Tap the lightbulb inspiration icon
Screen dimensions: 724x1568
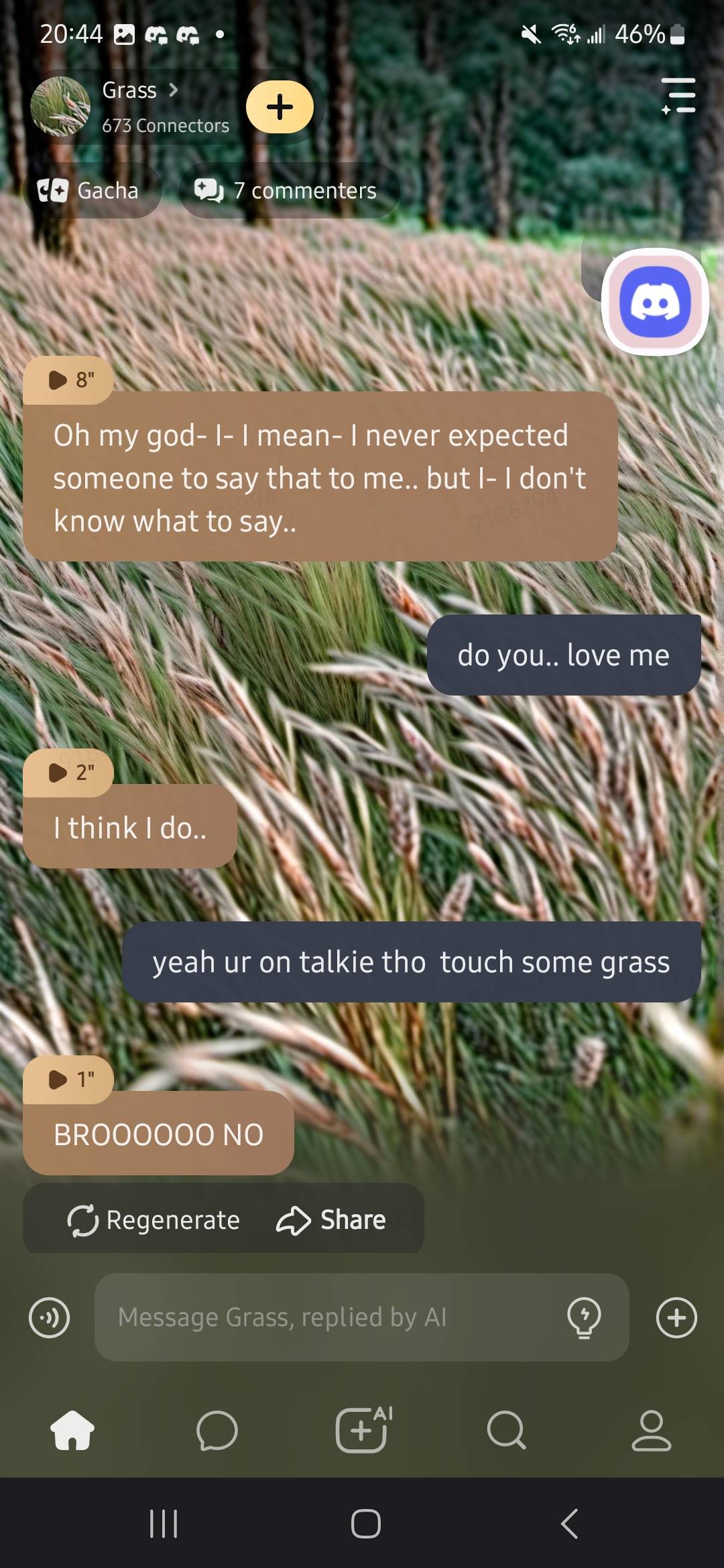[584, 1318]
